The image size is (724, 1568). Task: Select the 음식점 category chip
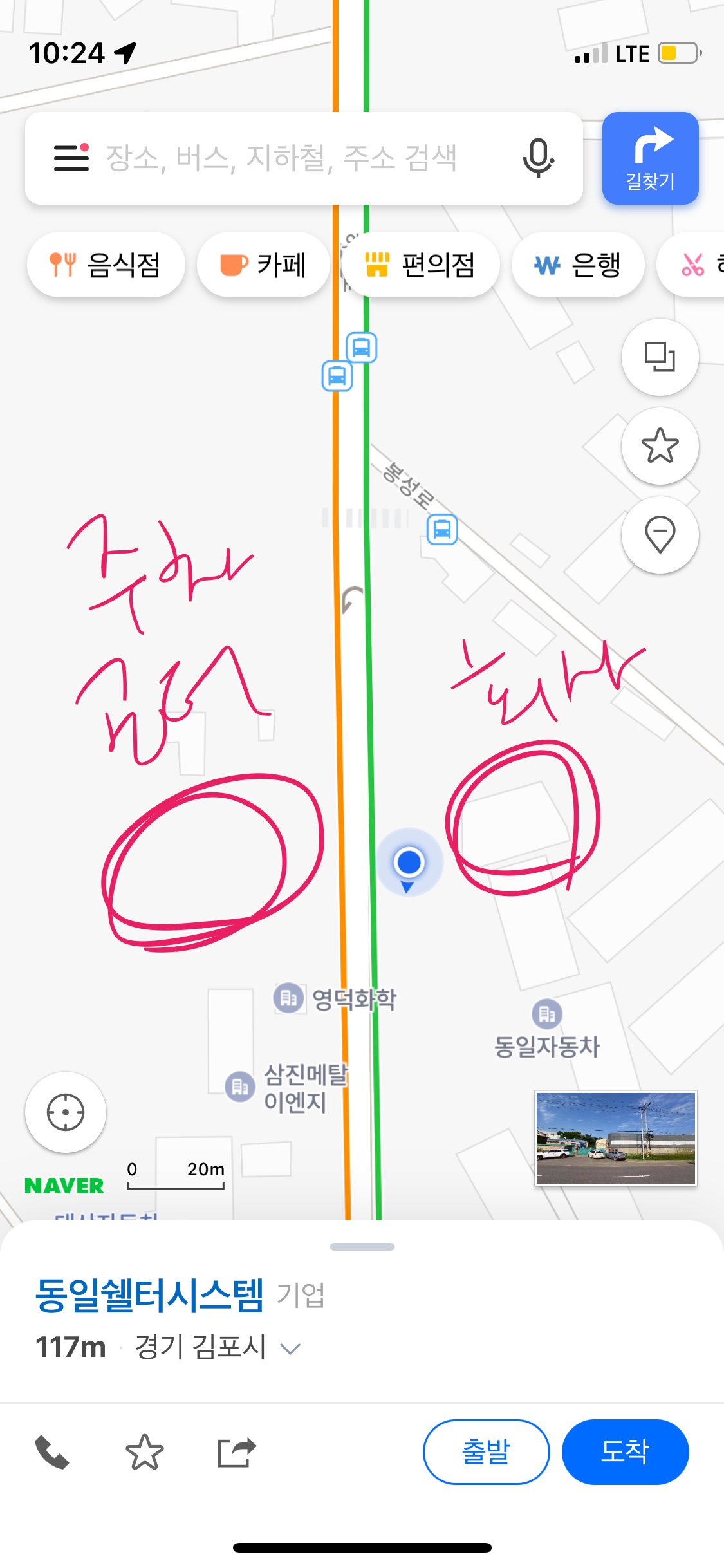(x=106, y=265)
